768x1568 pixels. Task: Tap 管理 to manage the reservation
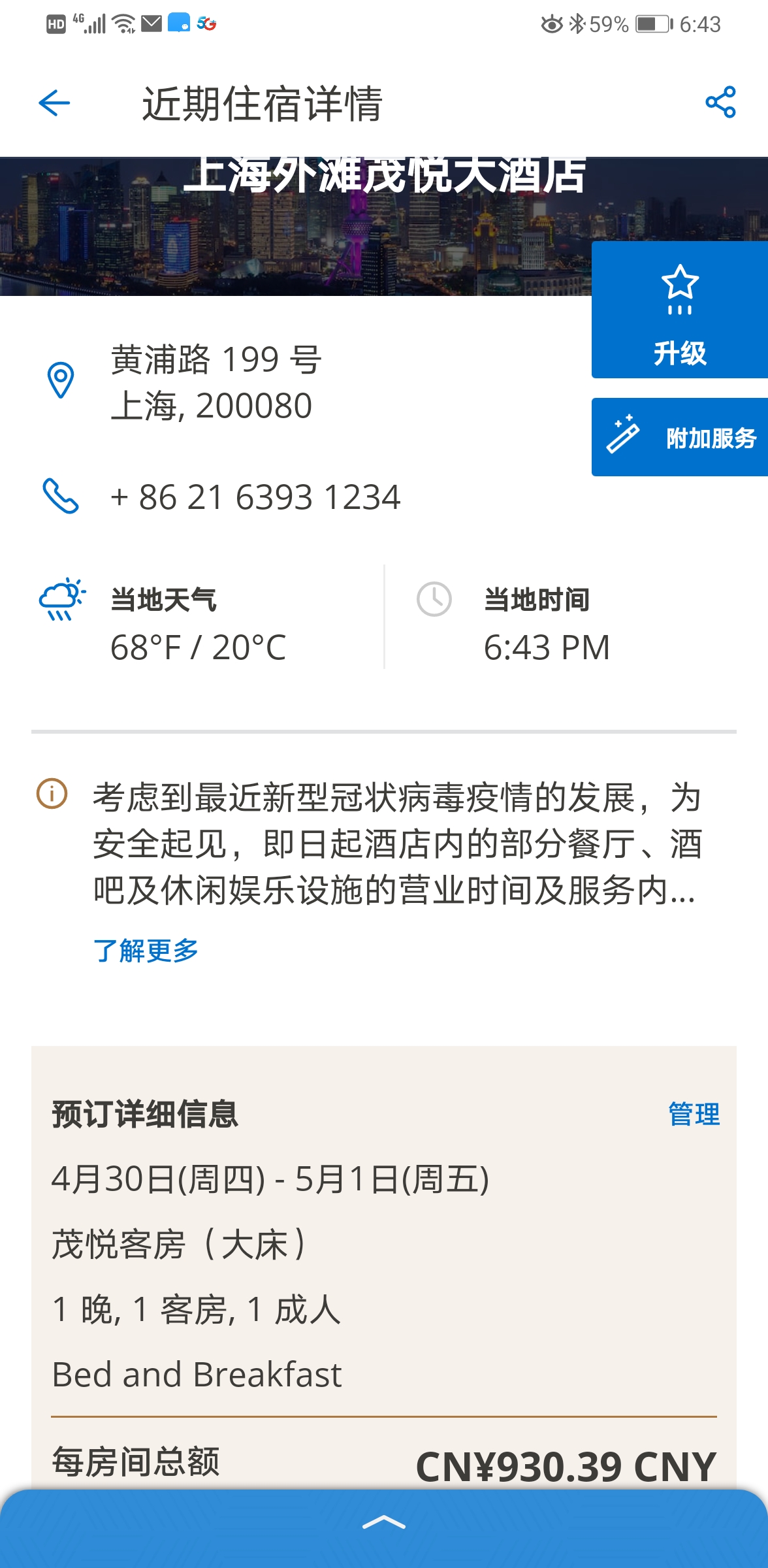pyautogui.click(x=694, y=1114)
